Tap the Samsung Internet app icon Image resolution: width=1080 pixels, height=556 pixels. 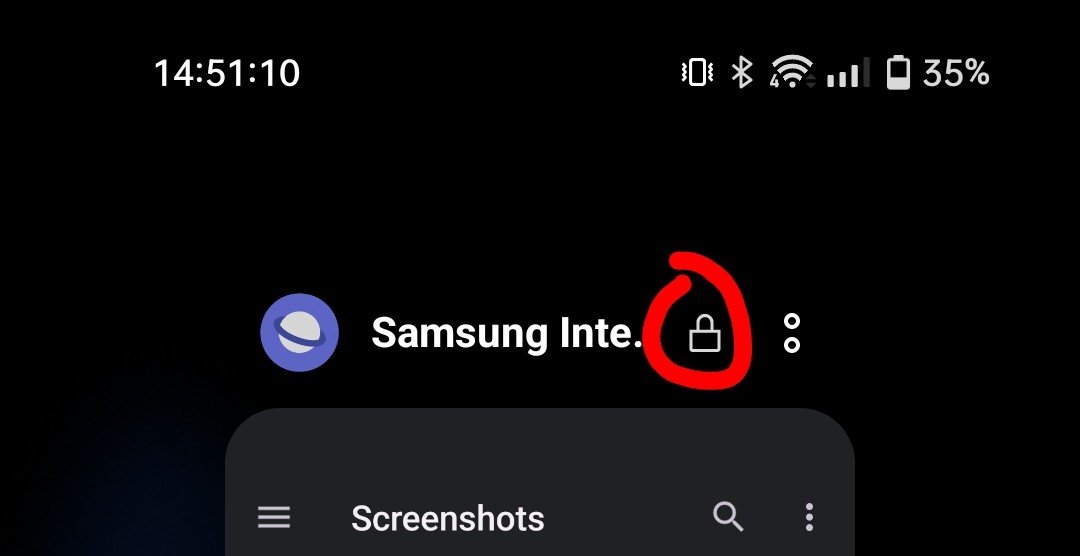tap(300, 333)
